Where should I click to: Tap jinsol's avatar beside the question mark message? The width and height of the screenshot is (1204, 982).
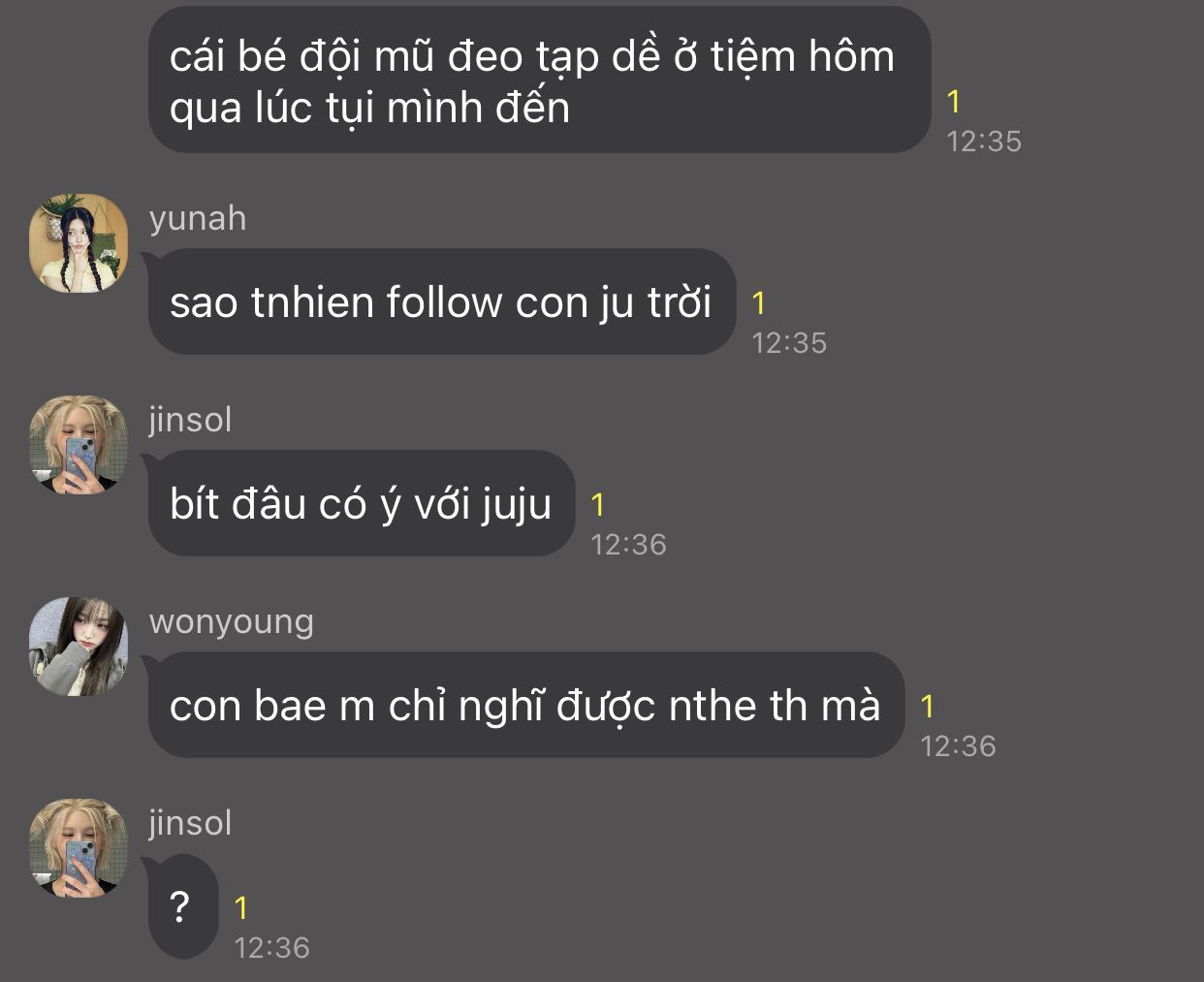pyautogui.click(x=79, y=848)
